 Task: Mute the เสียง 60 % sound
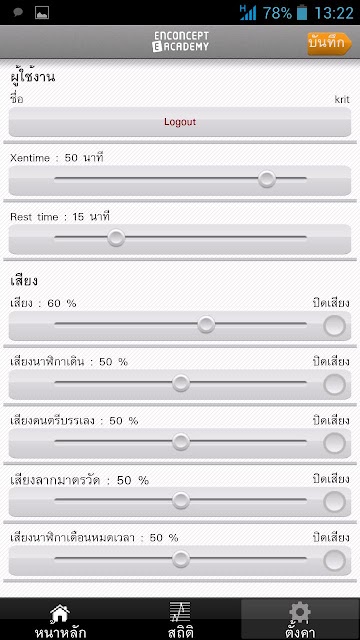coord(334,325)
